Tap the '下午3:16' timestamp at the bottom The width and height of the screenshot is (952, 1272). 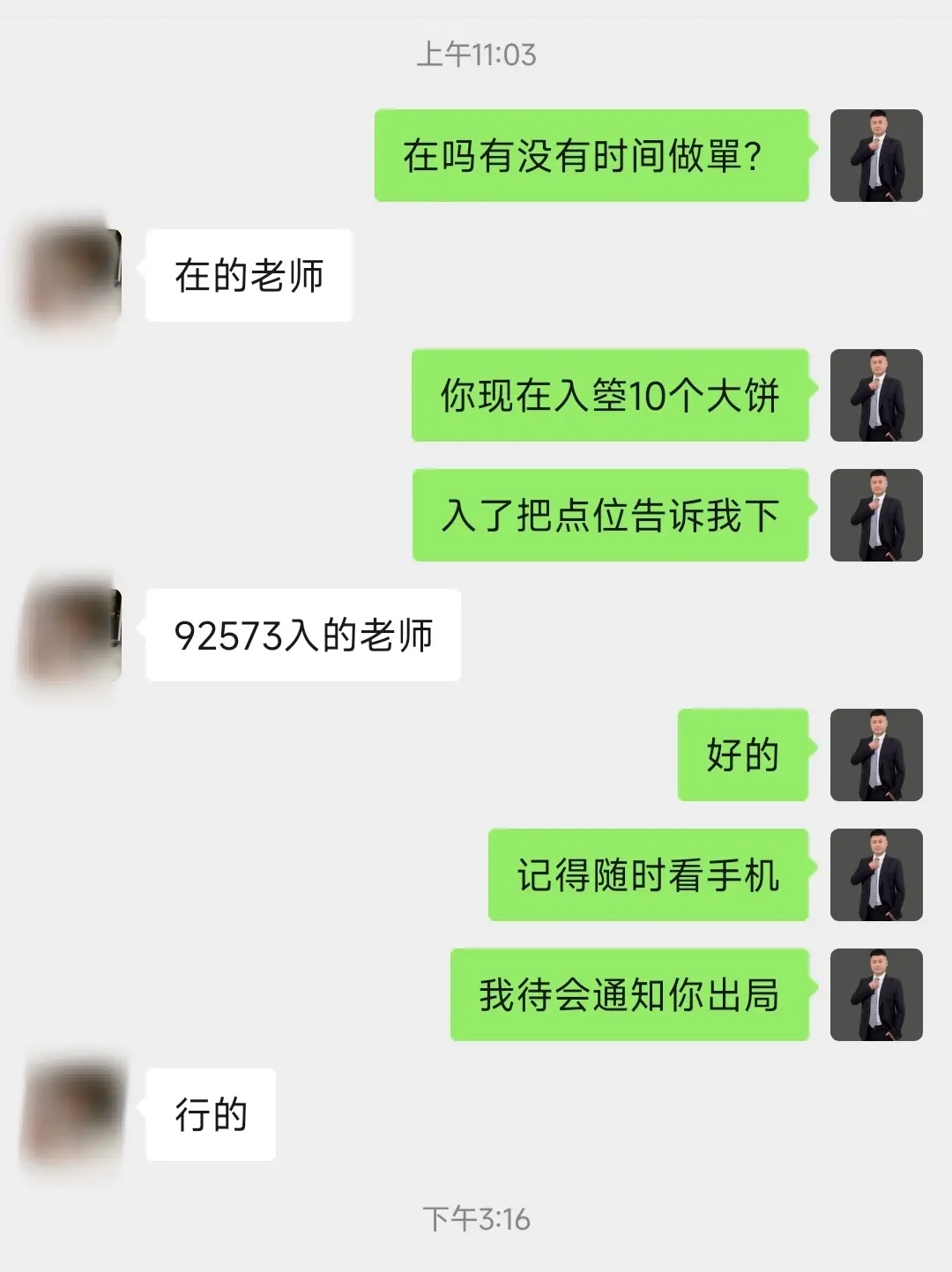point(476,1218)
